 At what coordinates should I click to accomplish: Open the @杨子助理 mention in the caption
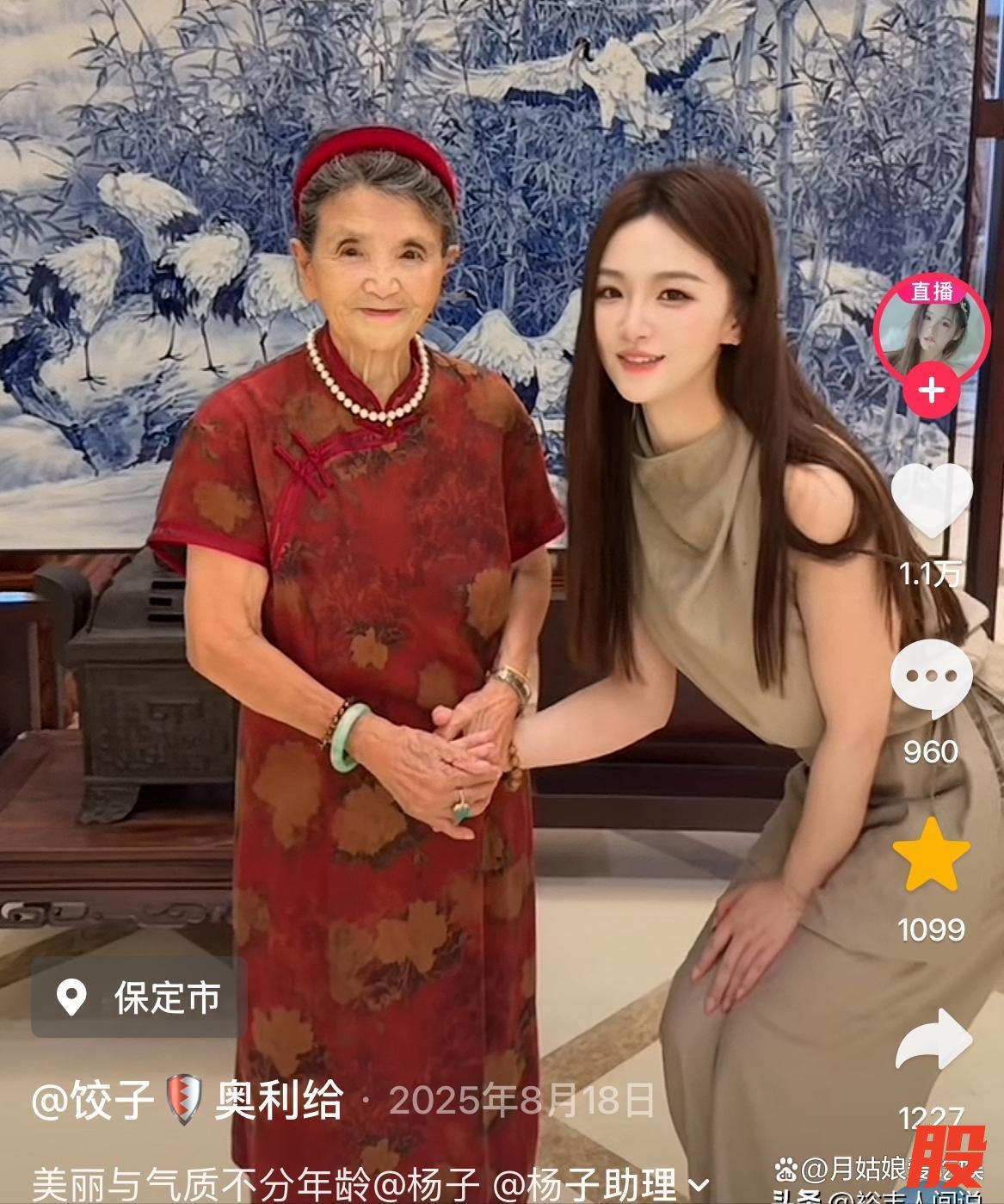[594, 1184]
